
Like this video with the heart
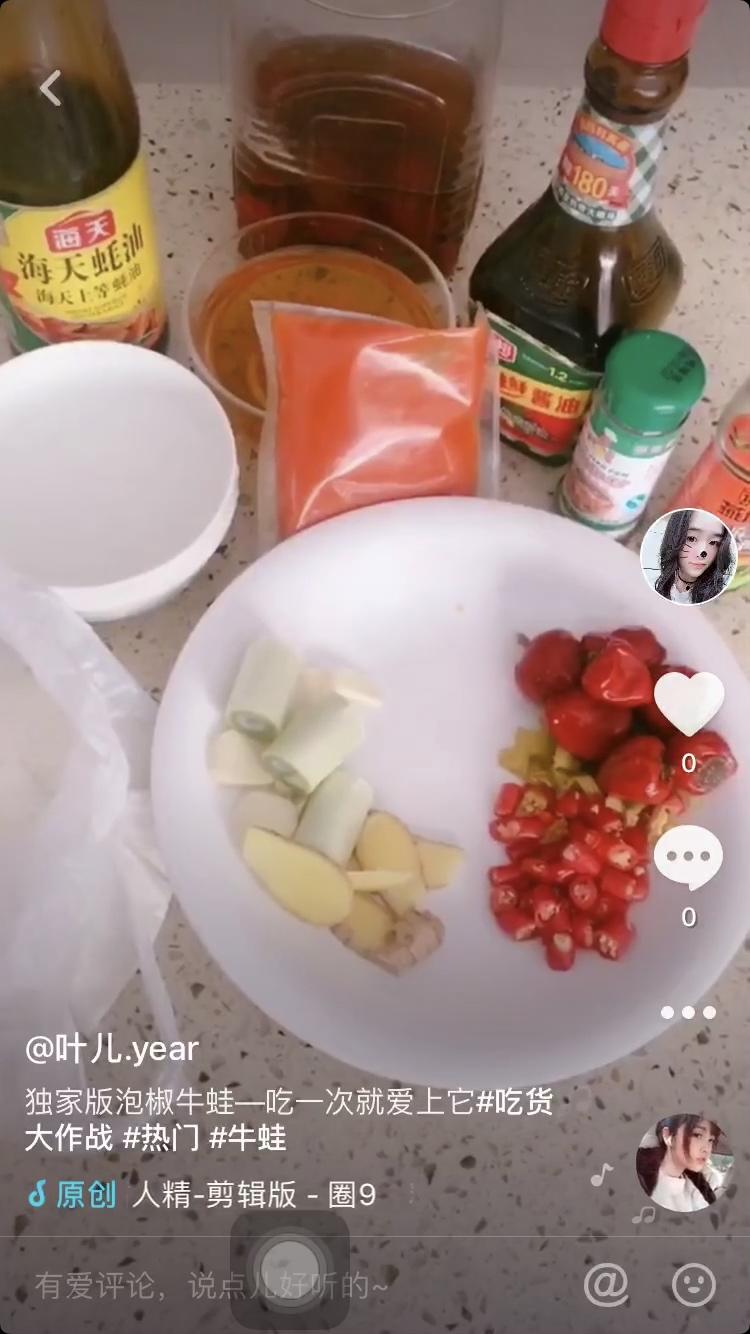point(688,703)
